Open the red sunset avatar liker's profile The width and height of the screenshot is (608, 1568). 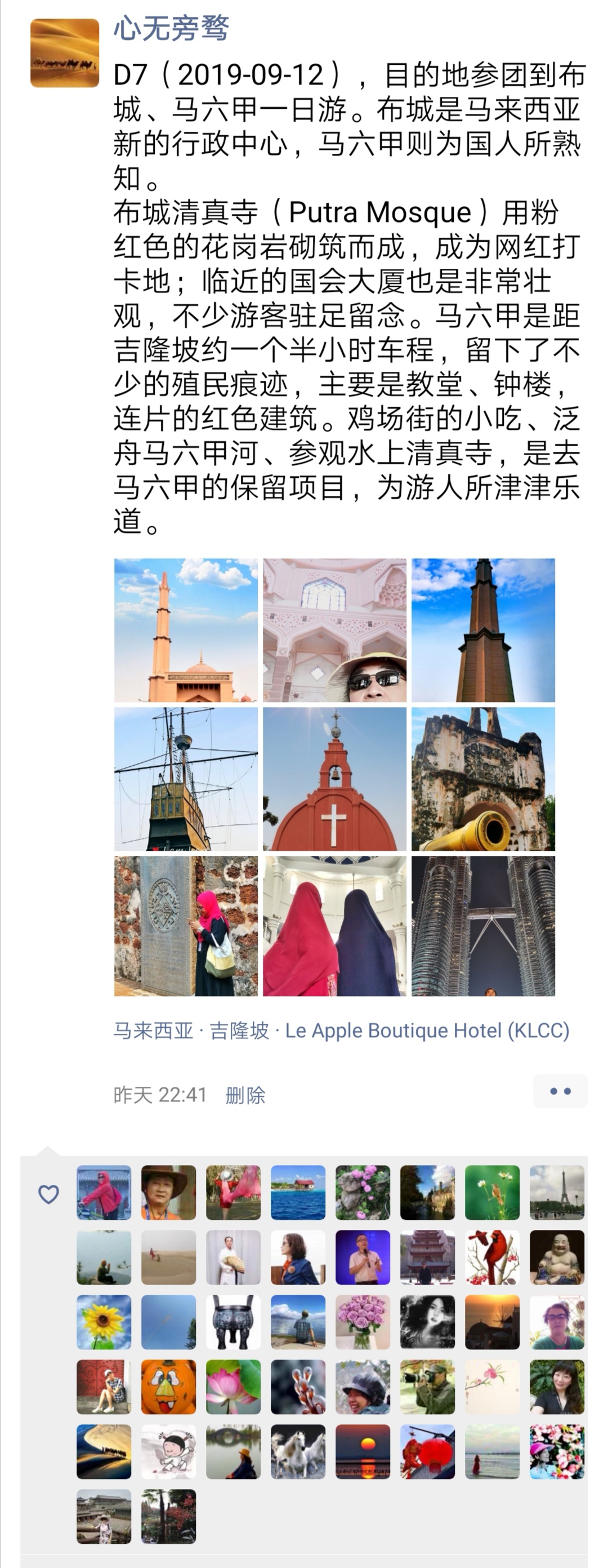tap(363, 1452)
